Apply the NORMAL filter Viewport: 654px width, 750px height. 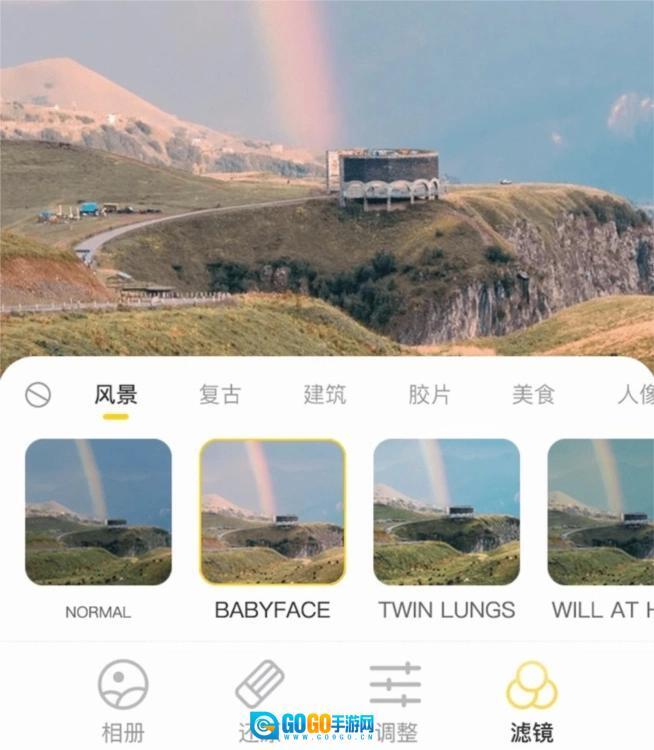[x=98, y=512]
